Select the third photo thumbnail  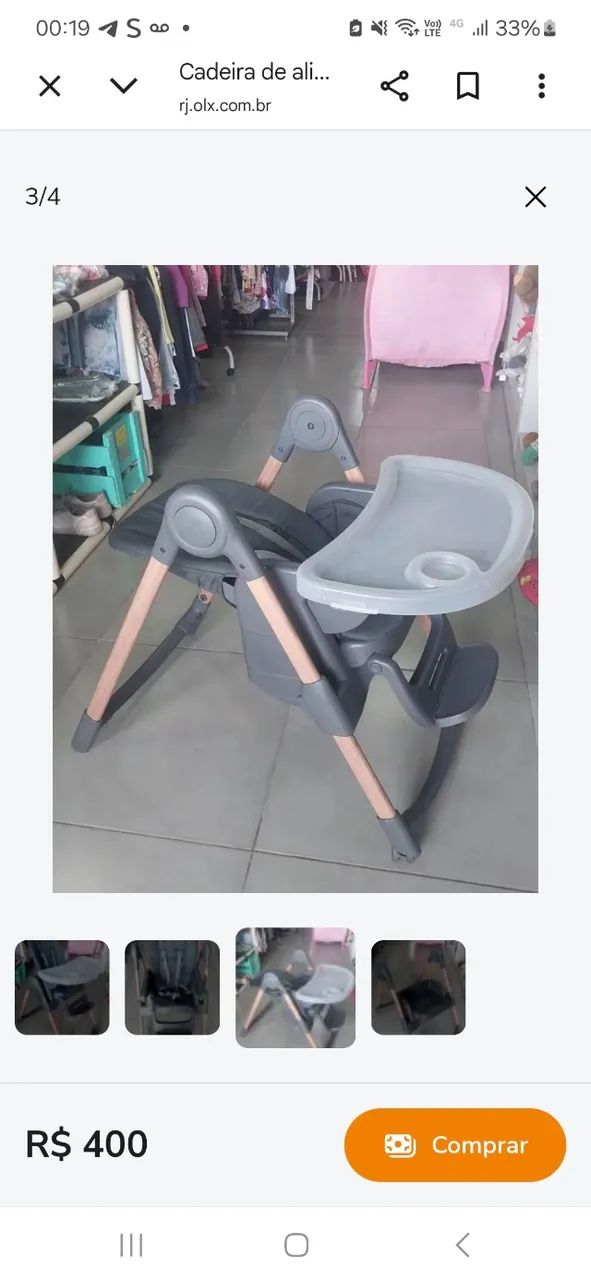(x=295, y=987)
